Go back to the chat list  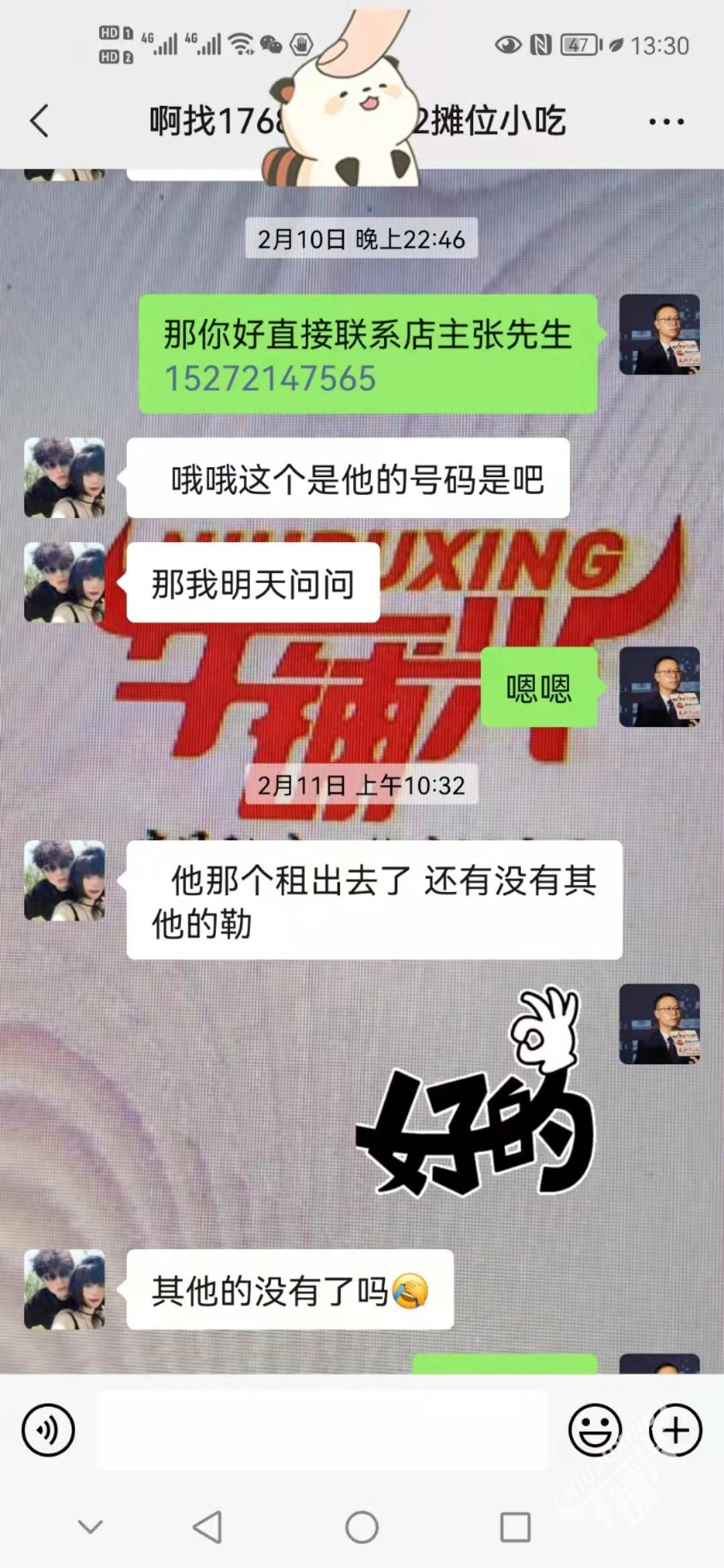click(x=40, y=121)
